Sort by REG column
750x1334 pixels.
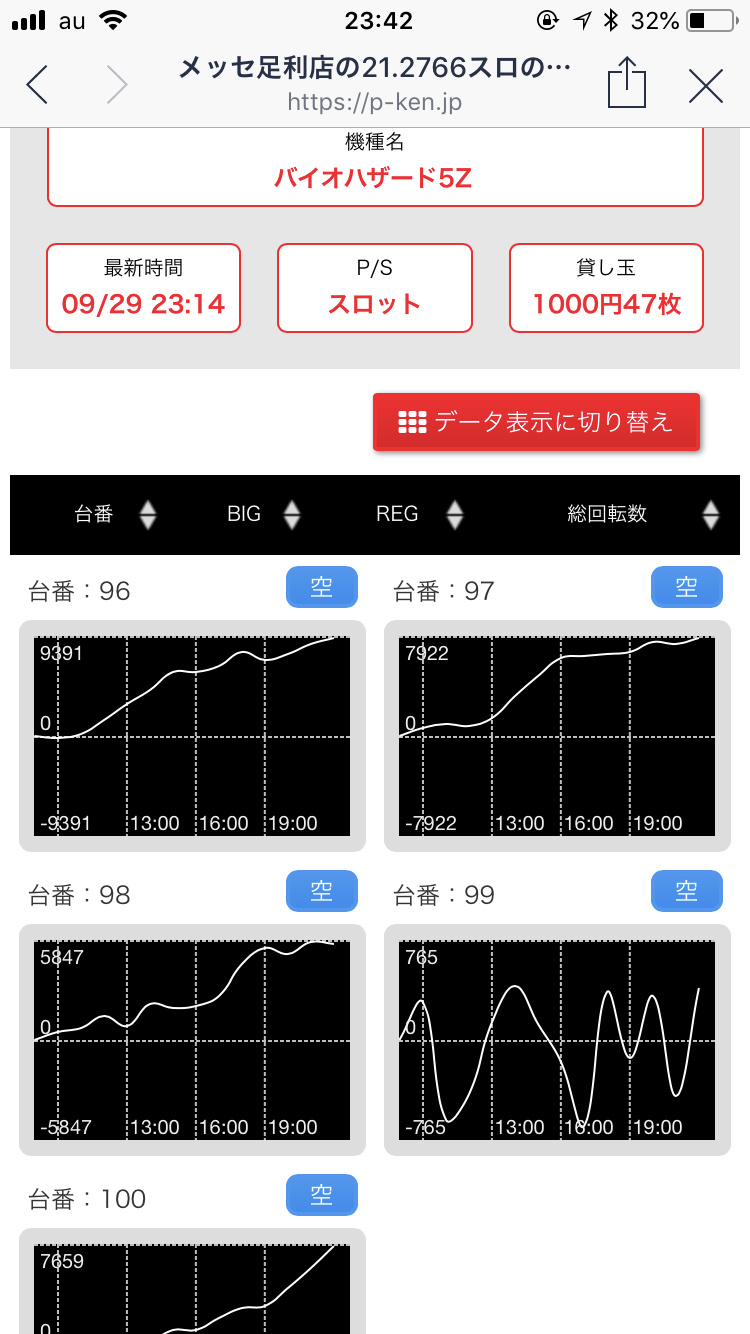click(x=419, y=514)
